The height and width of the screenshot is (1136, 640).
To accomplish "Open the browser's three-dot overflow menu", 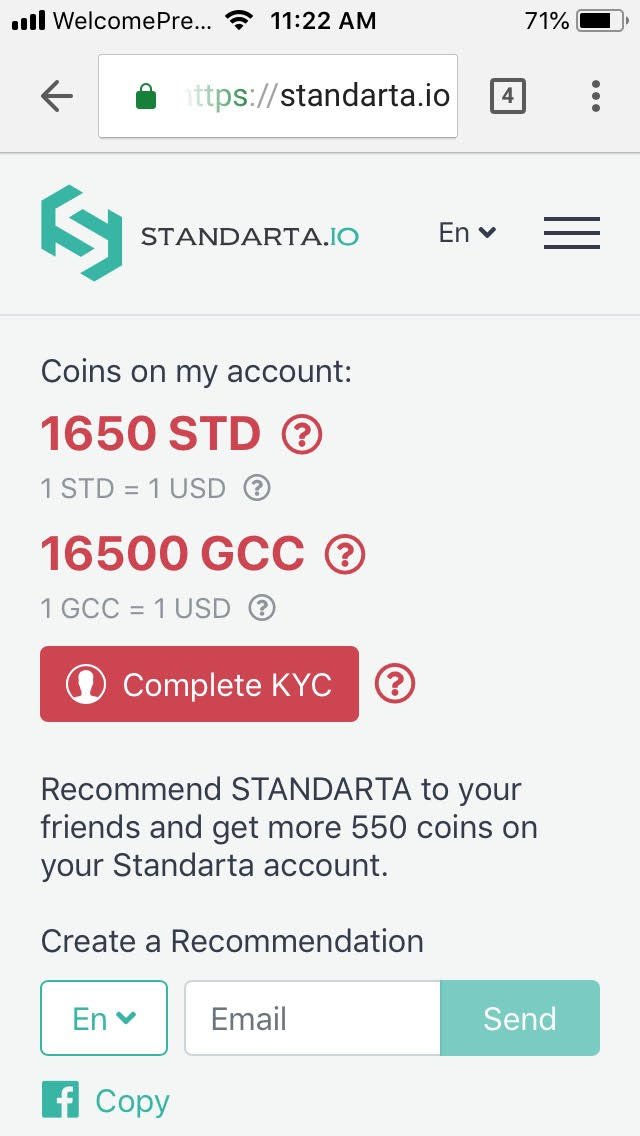I will point(595,96).
